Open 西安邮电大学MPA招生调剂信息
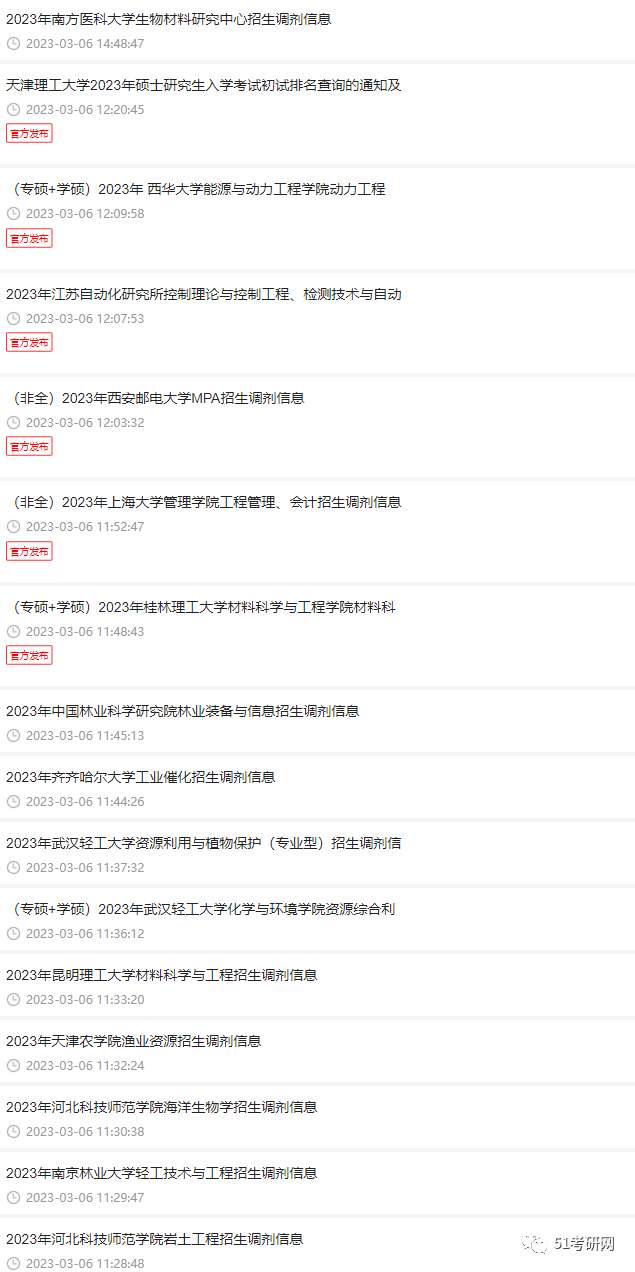 (155, 398)
